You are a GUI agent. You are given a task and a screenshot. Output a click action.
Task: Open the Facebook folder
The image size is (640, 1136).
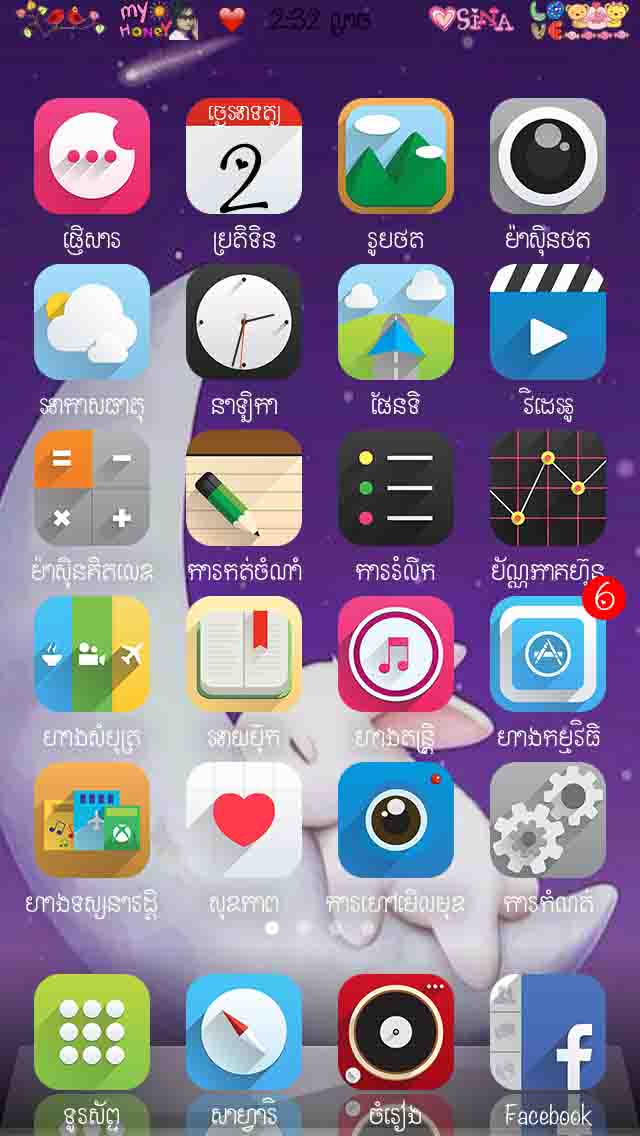[x=548, y=1032]
